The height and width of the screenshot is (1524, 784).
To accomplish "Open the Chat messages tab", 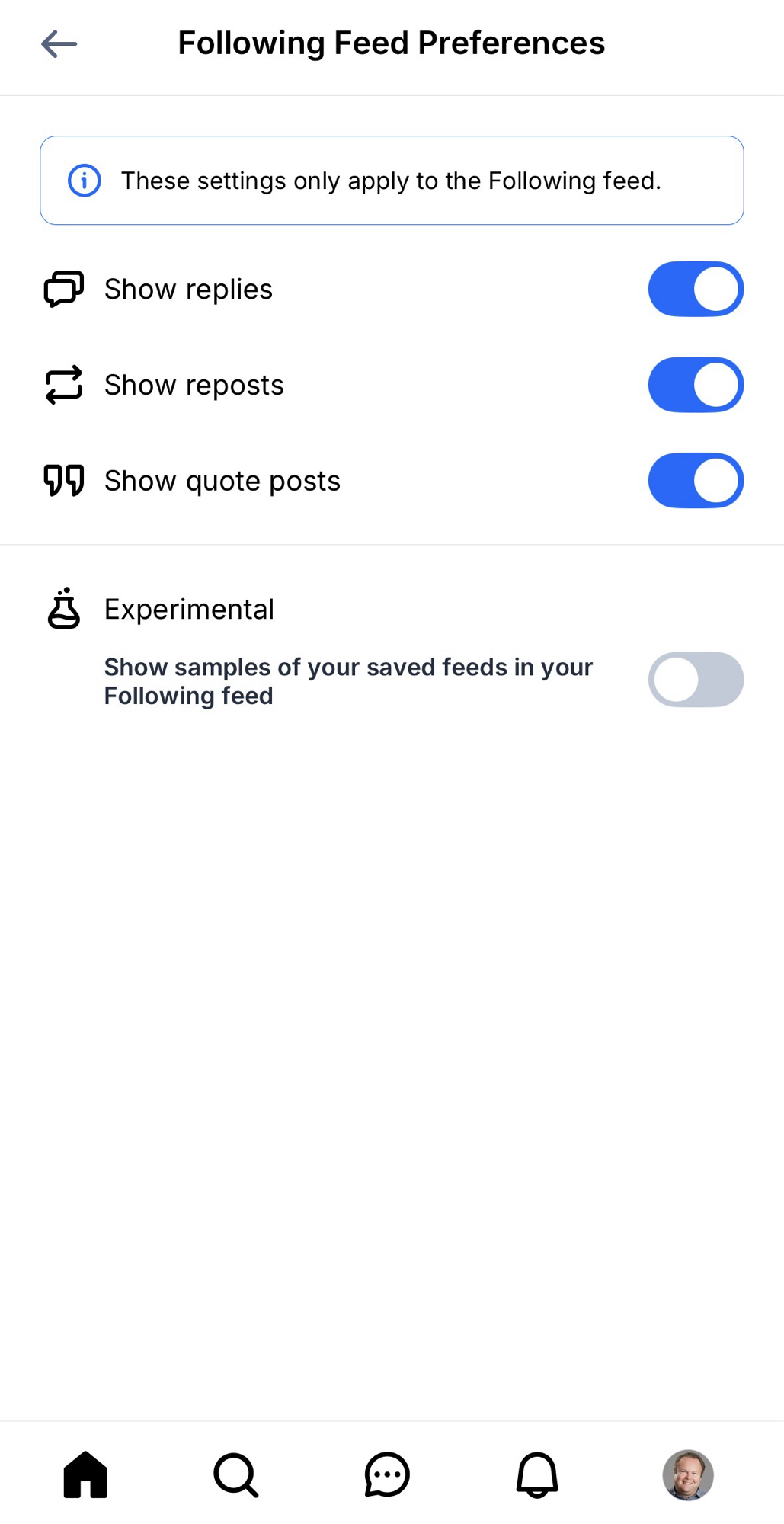I will tap(387, 1474).
